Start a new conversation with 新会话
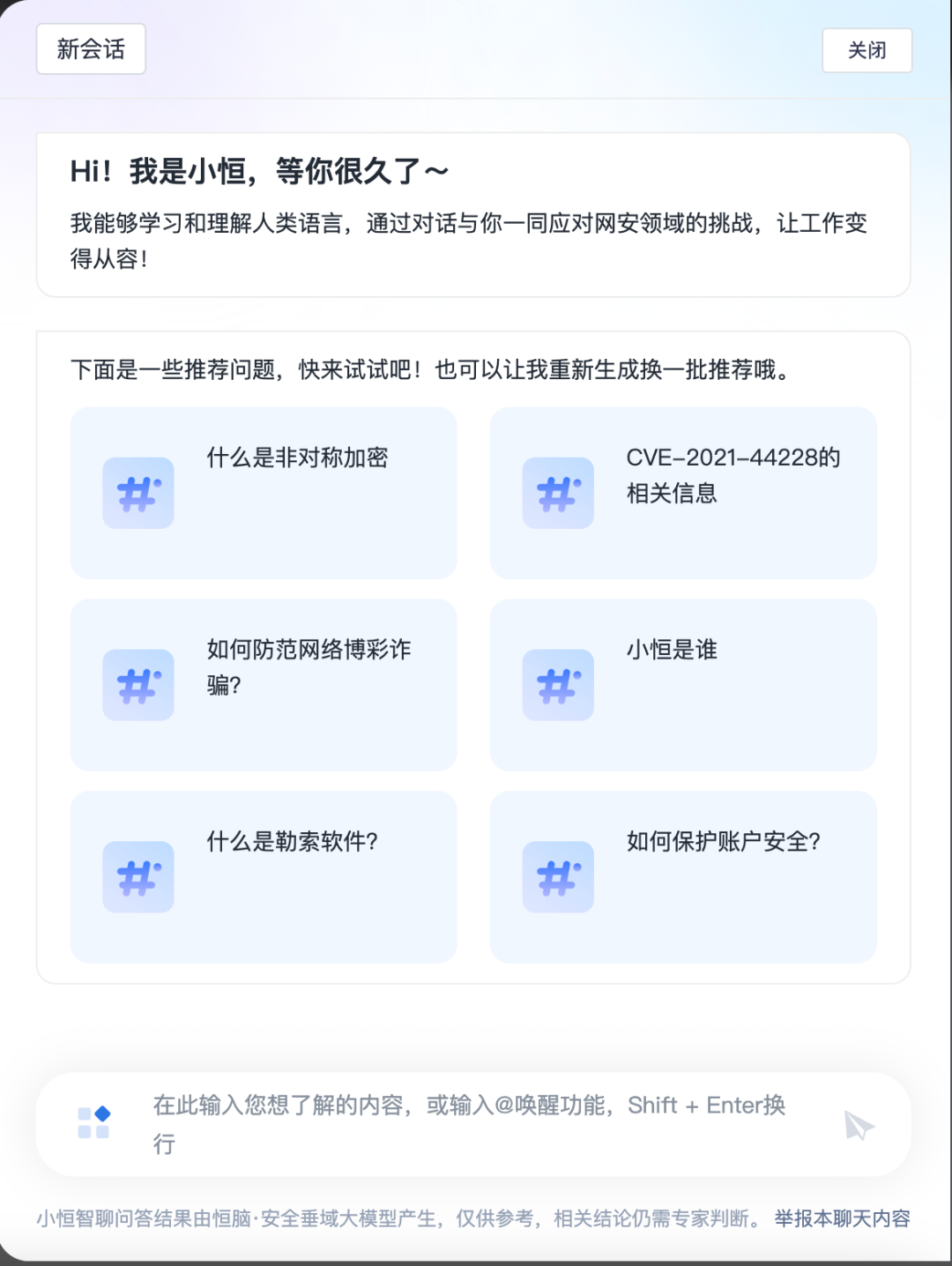 pyautogui.click(x=91, y=49)
